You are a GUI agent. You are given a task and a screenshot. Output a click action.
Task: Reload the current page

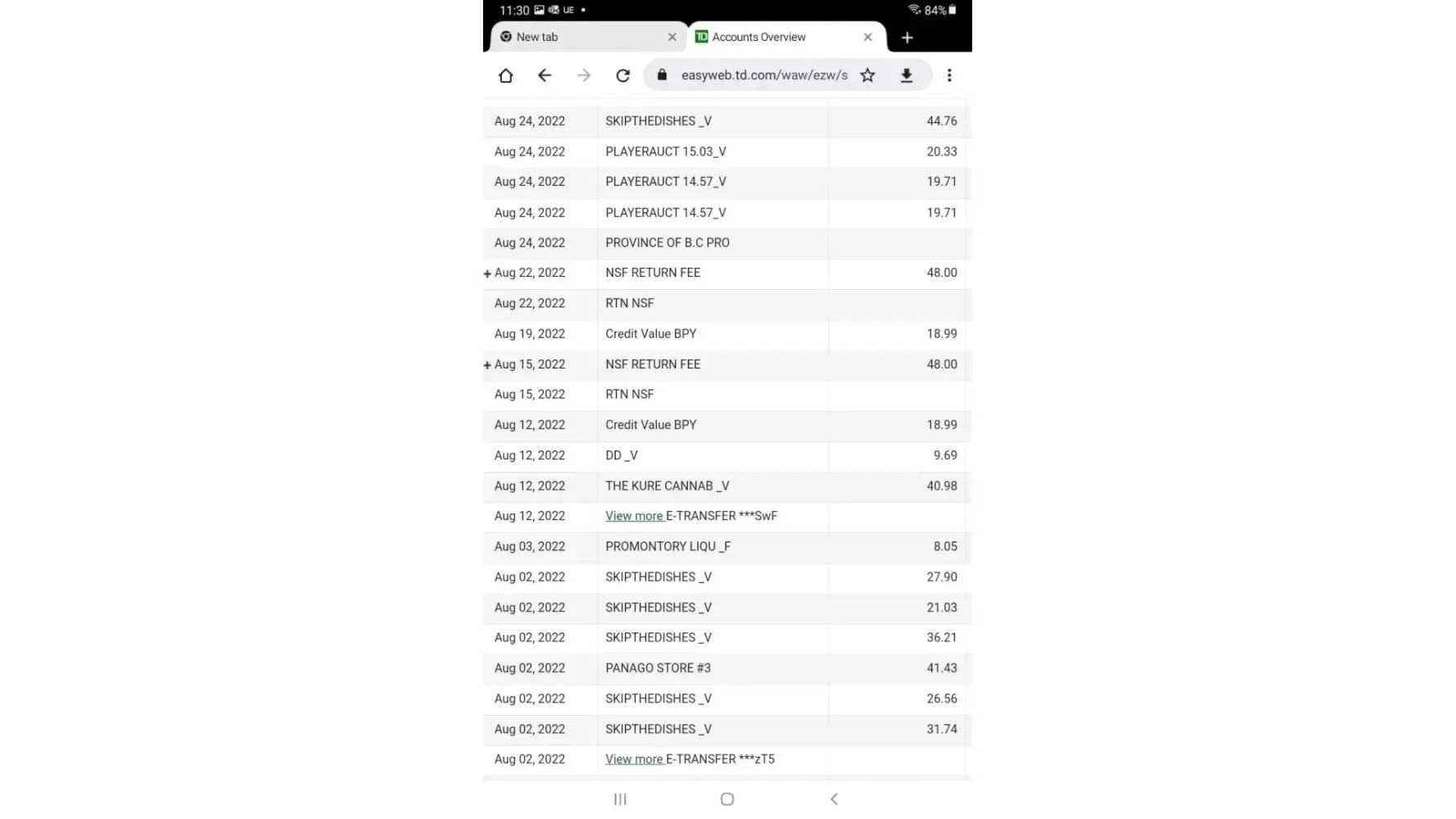(x=623, y=75)
